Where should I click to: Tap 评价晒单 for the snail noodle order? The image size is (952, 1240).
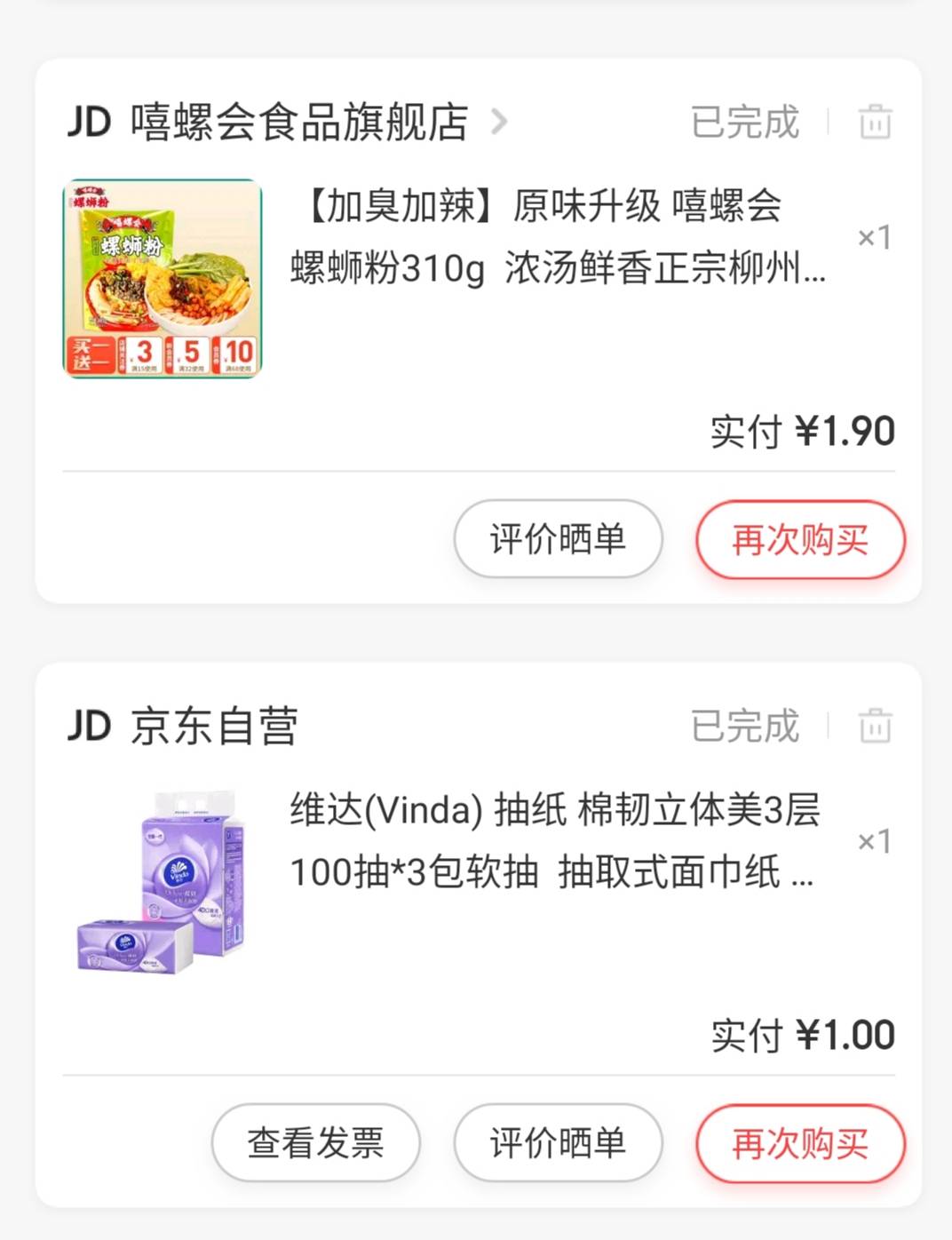[x=558, y=539]
